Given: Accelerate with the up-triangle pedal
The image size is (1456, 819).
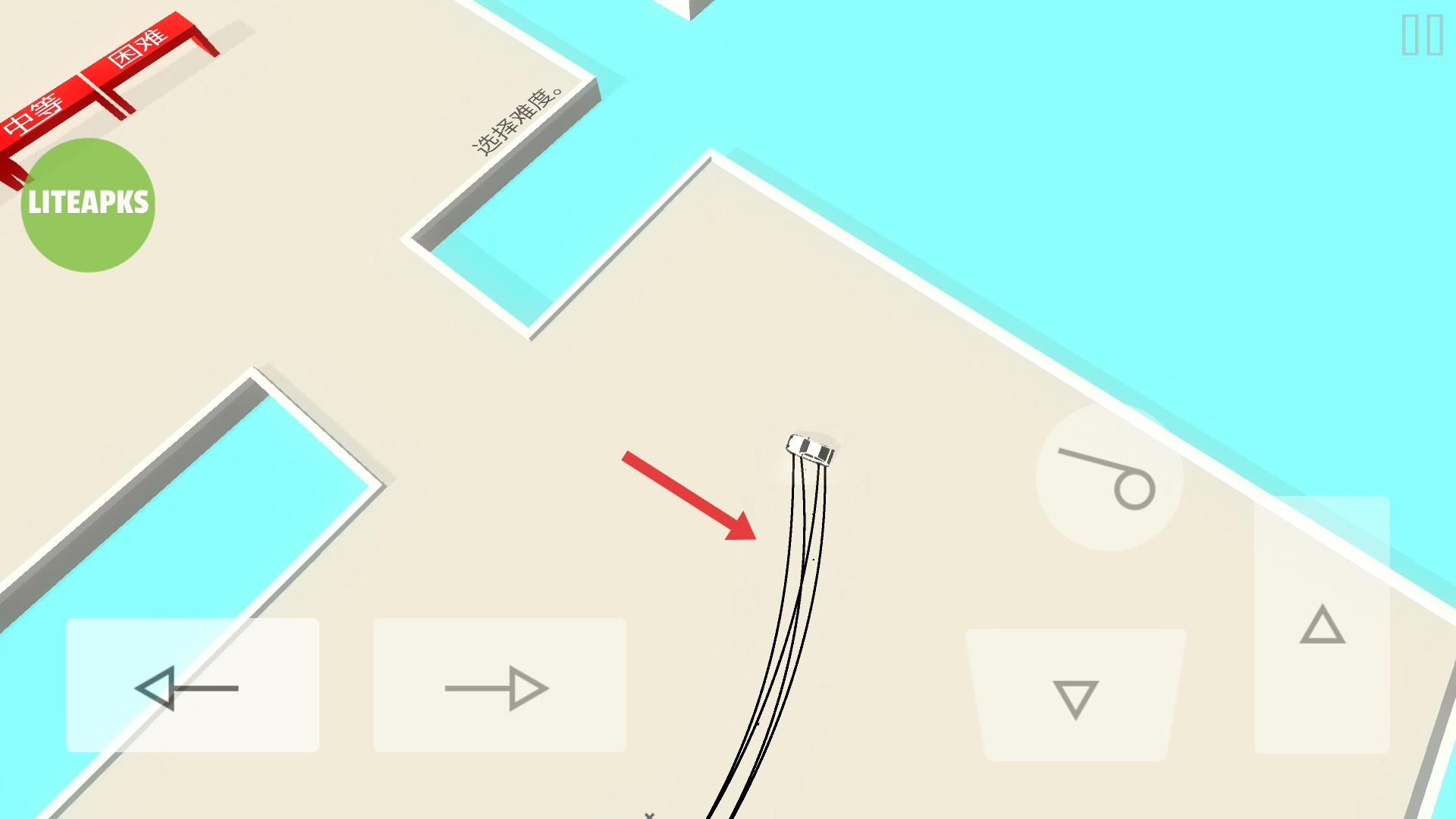Looking at the screenshot, I should (1322, 625).
